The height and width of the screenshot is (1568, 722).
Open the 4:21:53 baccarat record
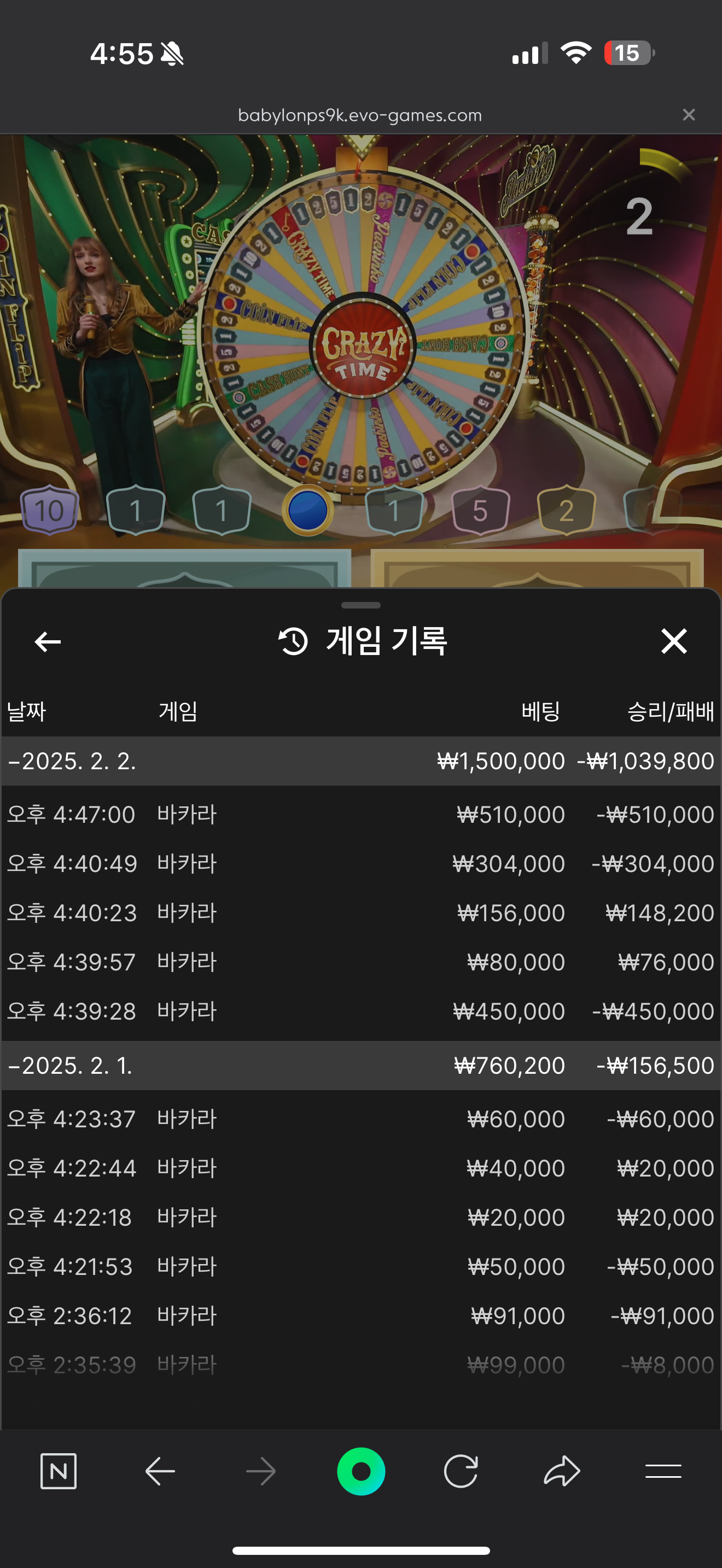coord(361,1267)
